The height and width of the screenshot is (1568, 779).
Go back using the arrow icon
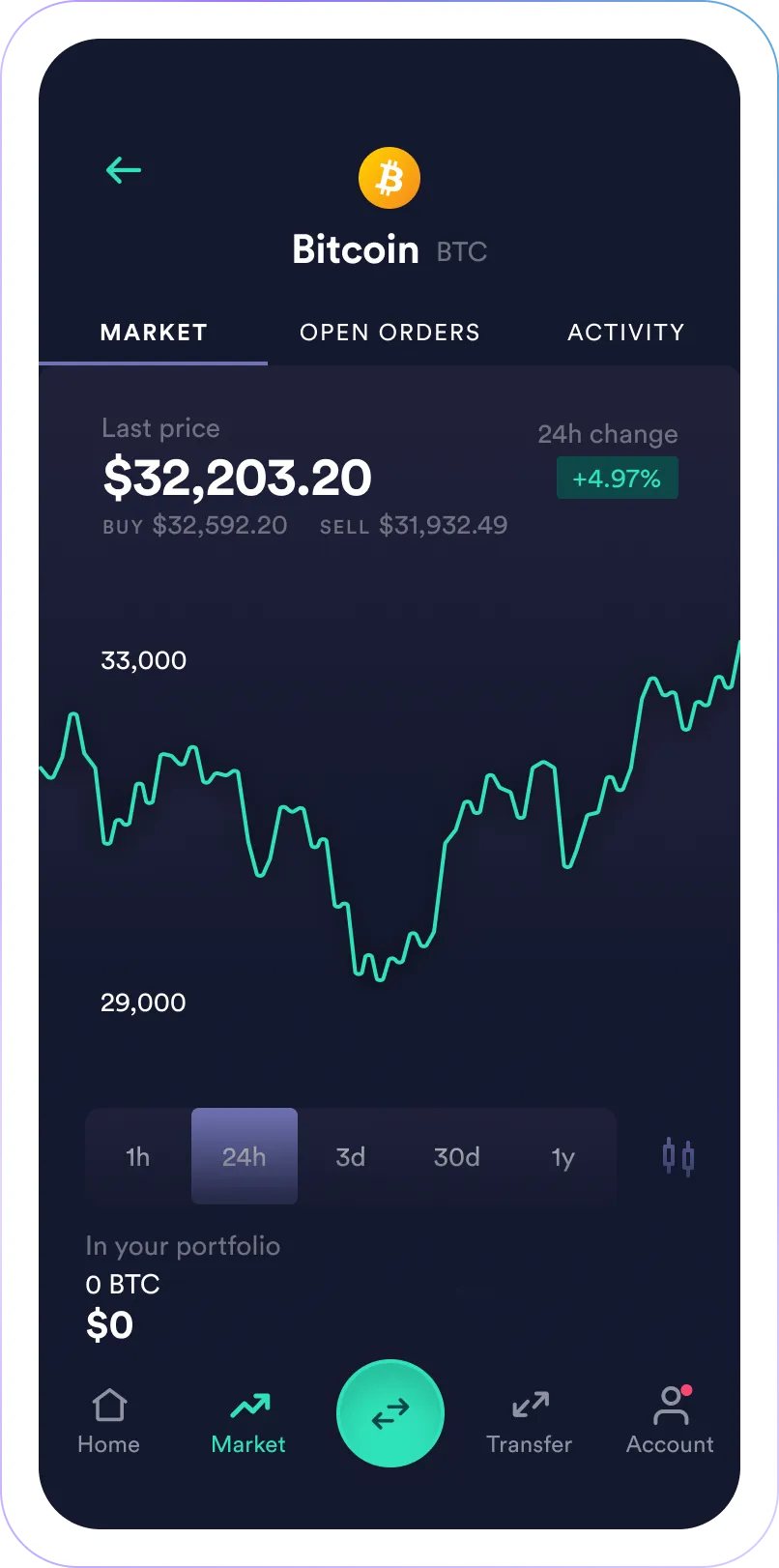click(x=124, y=171)
